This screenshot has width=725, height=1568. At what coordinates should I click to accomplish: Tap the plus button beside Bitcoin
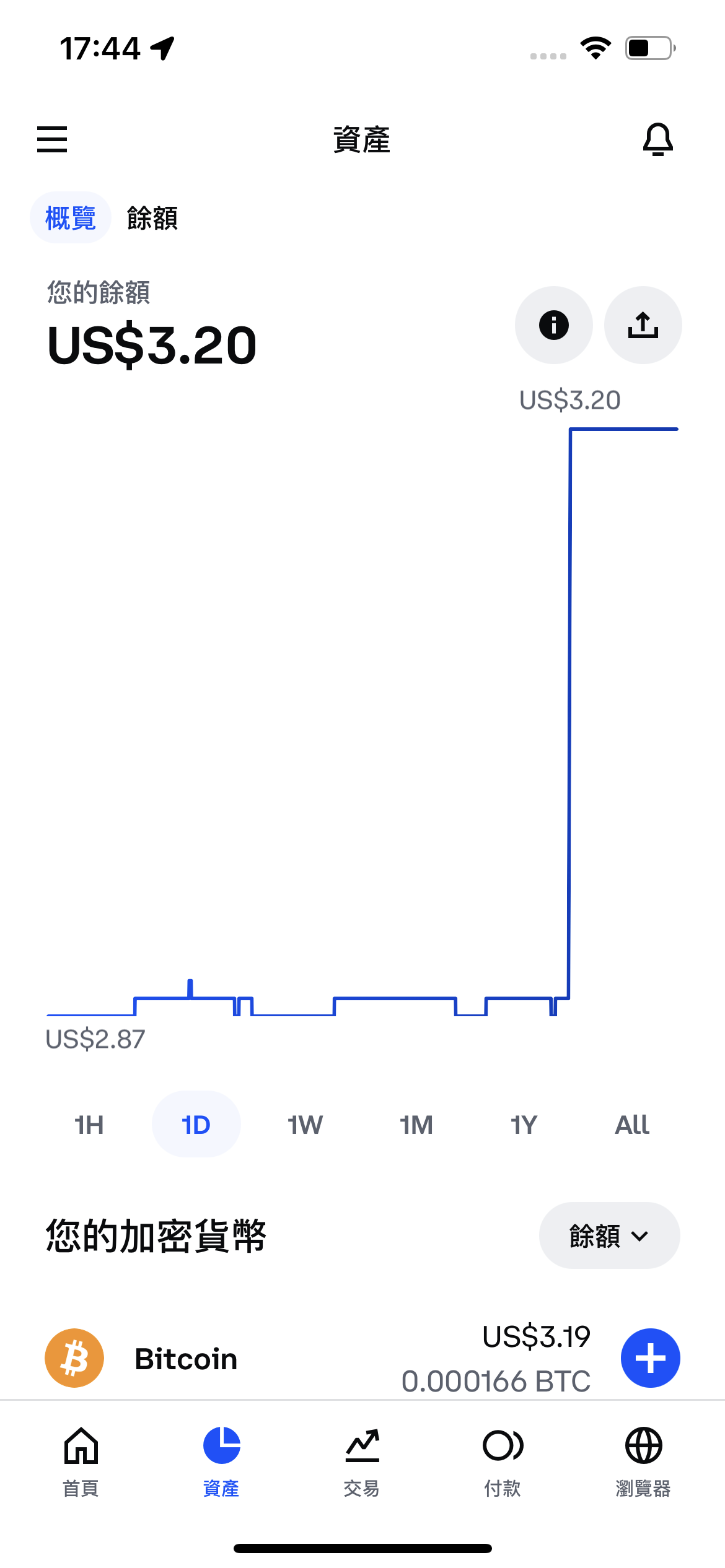pyautogui.click(x=651, y=1358)
